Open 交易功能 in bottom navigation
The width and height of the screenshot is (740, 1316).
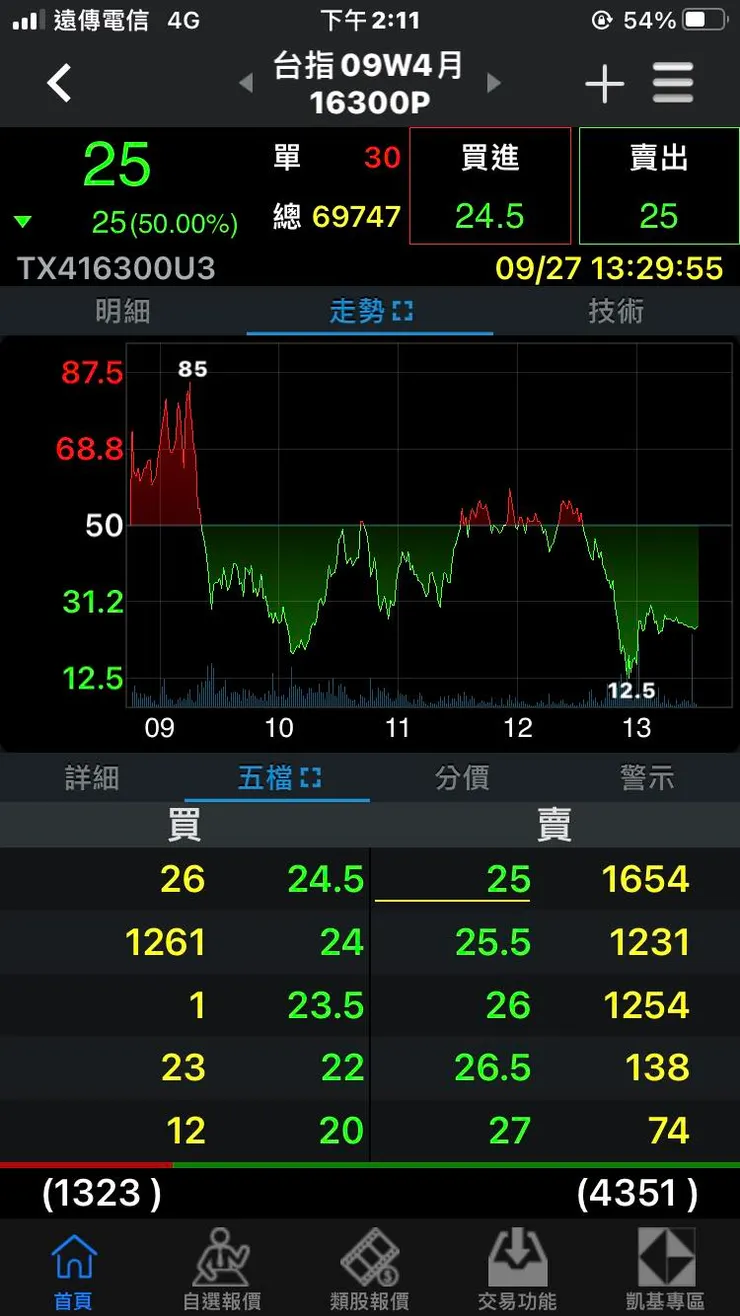tap(517, 1270)
